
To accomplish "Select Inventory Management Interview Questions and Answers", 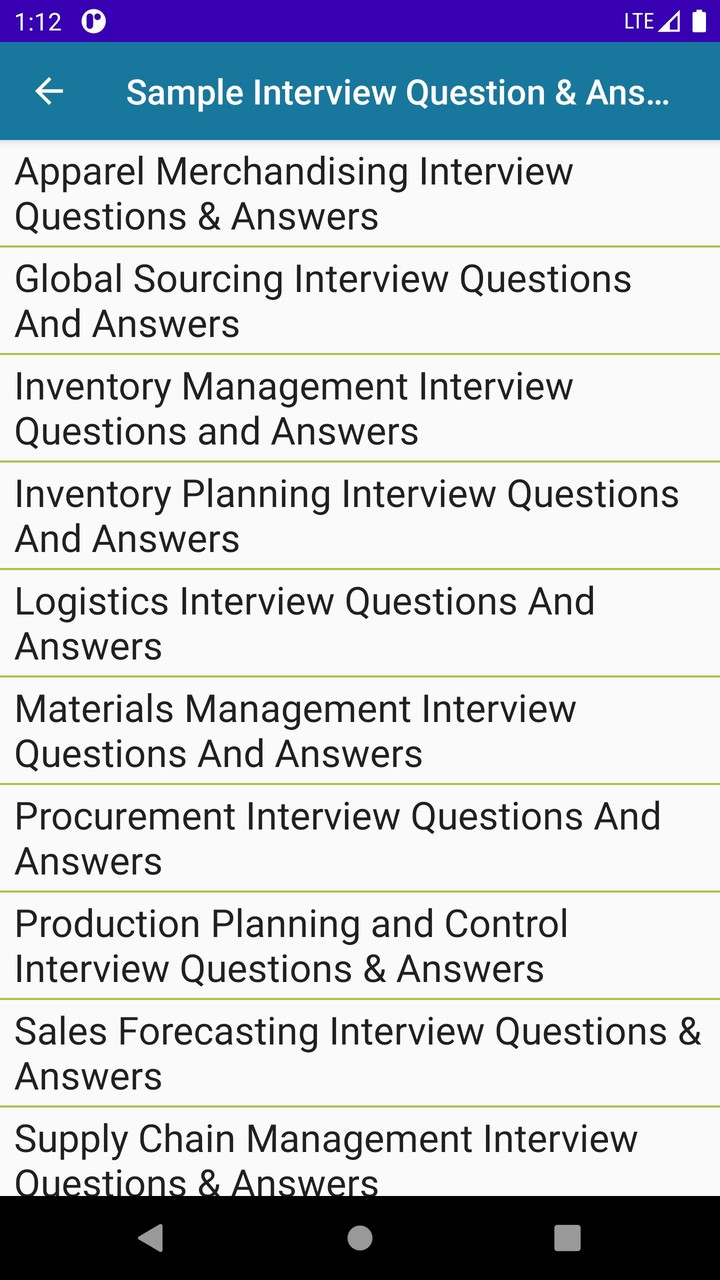I will click(x=360, y=408).
